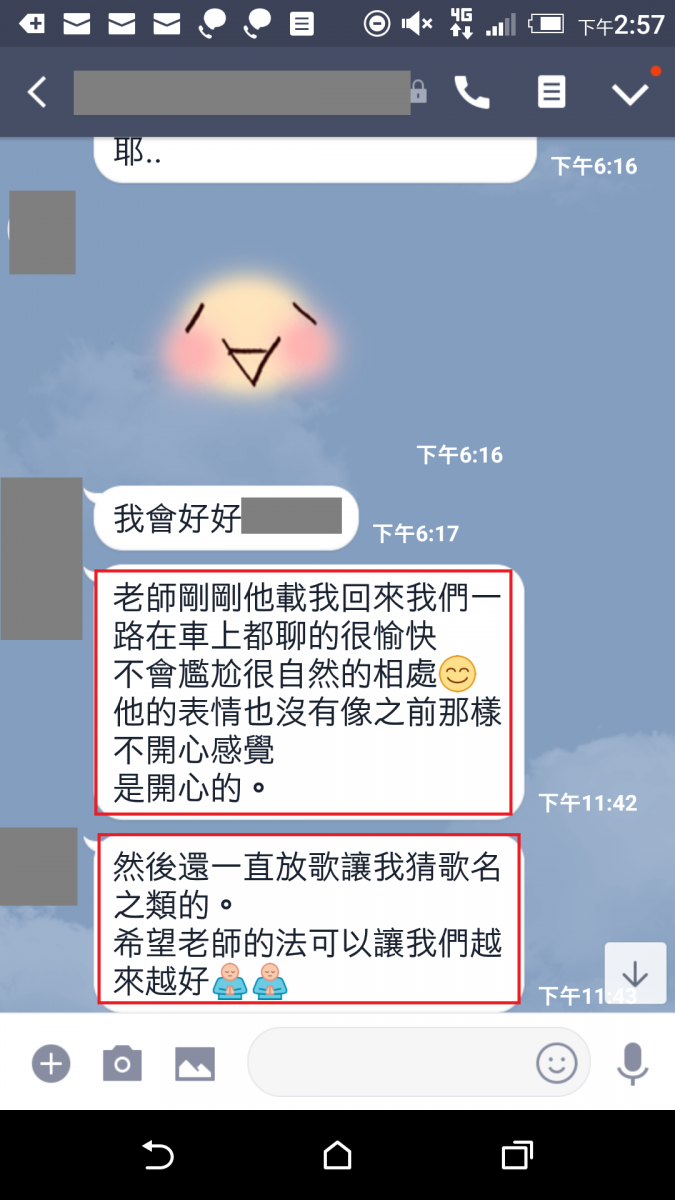Screen dimensions: 675x1200
Task: Go back to the chat list
Action: pos(37,93)
